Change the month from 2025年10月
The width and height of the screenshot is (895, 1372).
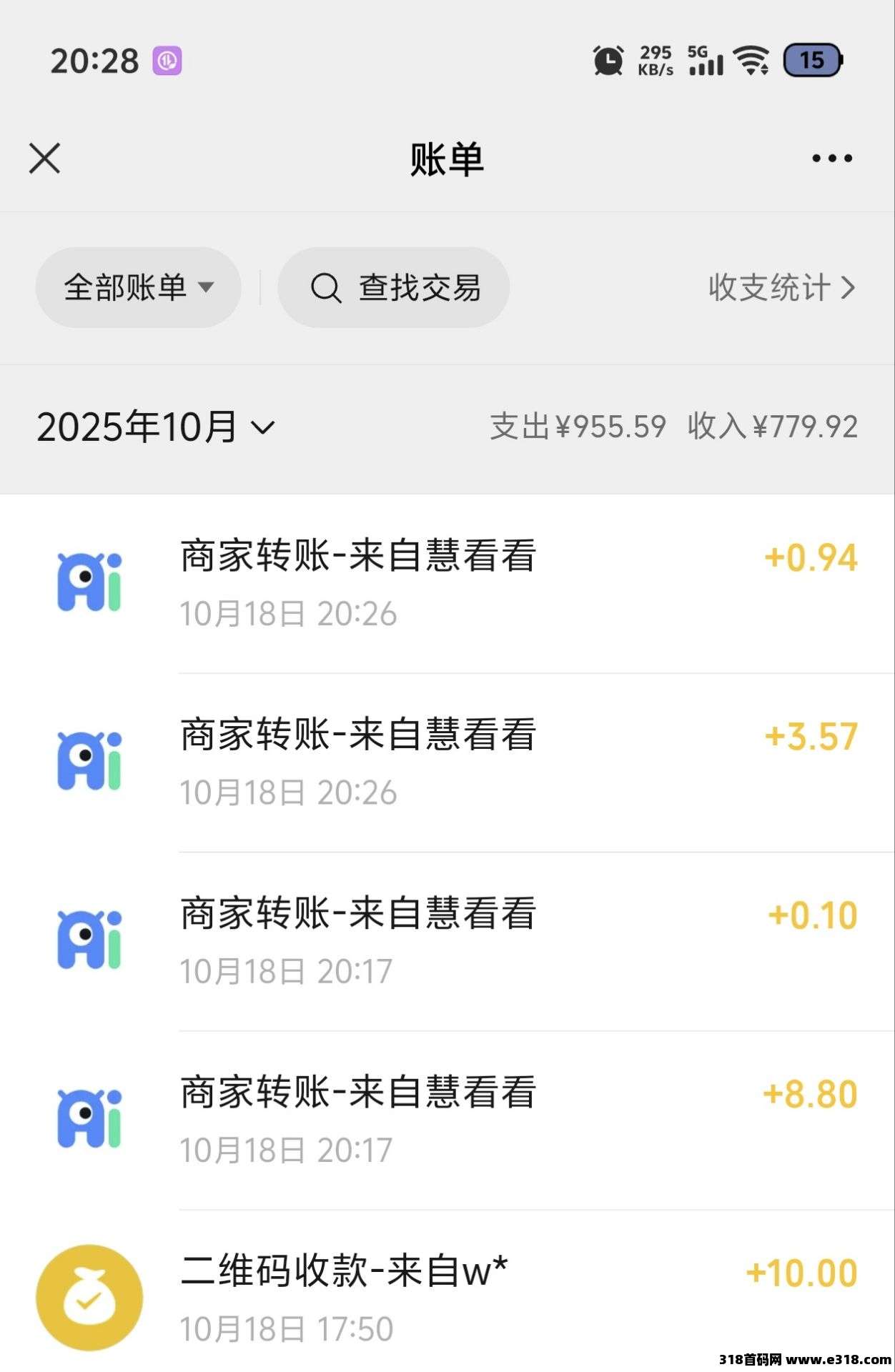coord(156,427)
